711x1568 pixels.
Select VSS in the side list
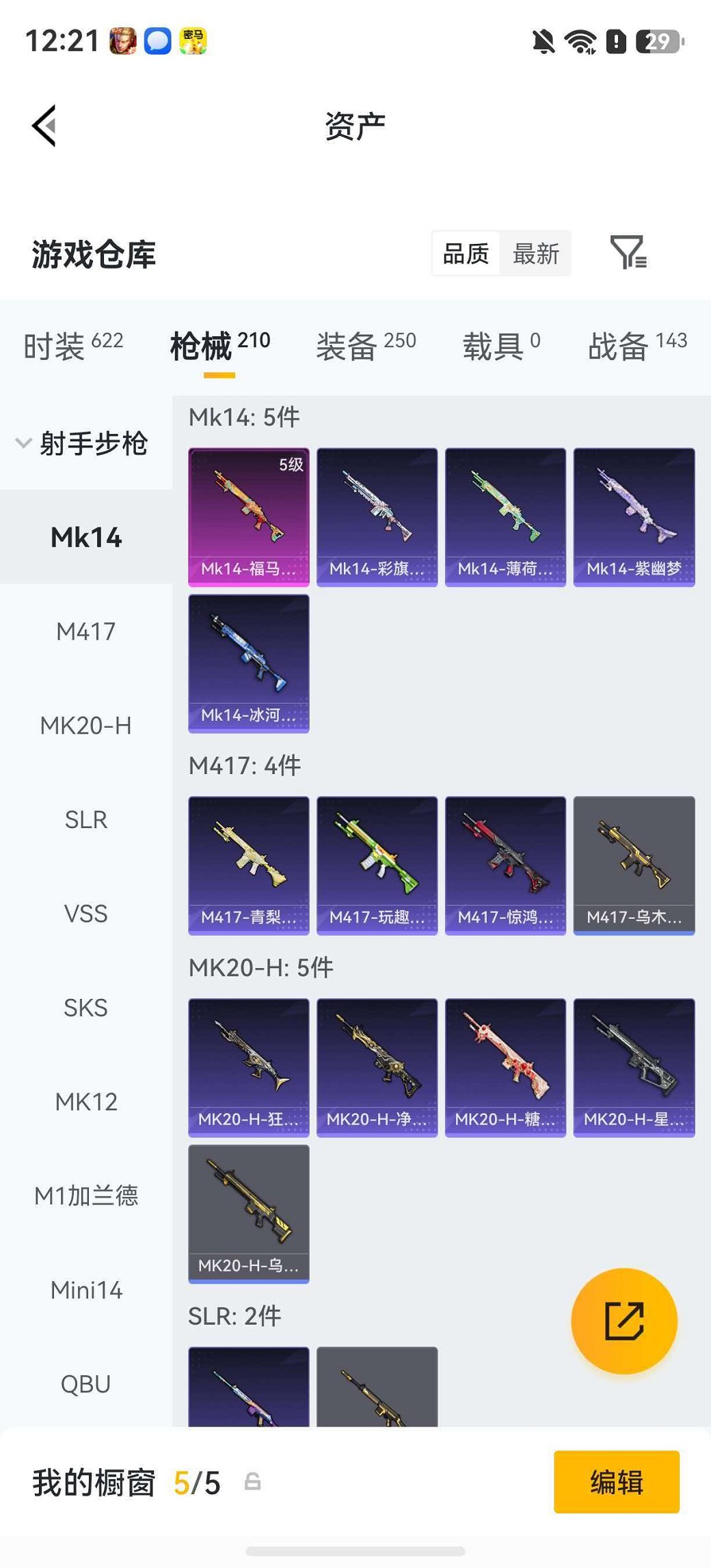click(x=86, y=913)
